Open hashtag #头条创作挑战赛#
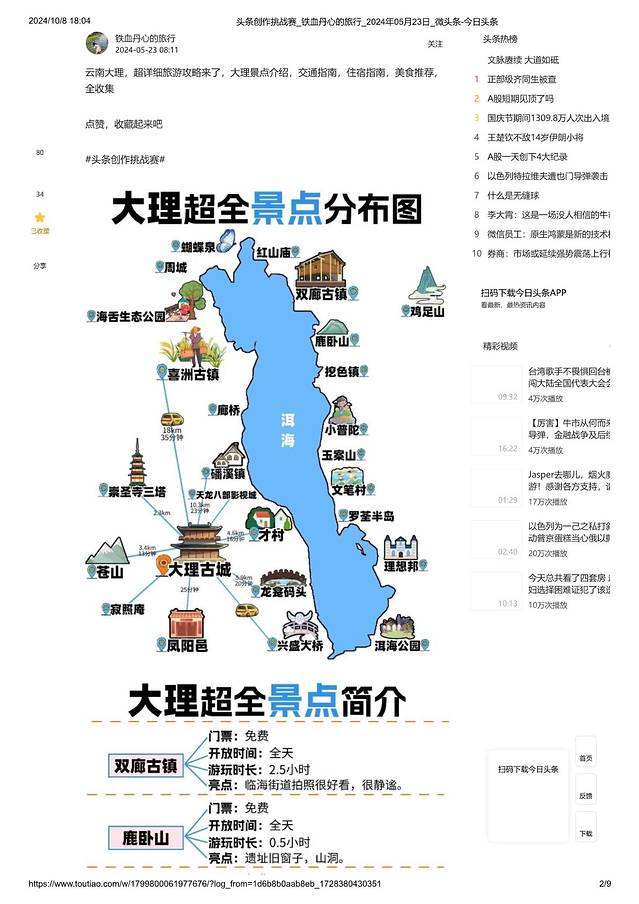This screenshot has height=904, width=639. tap(126, 159)
